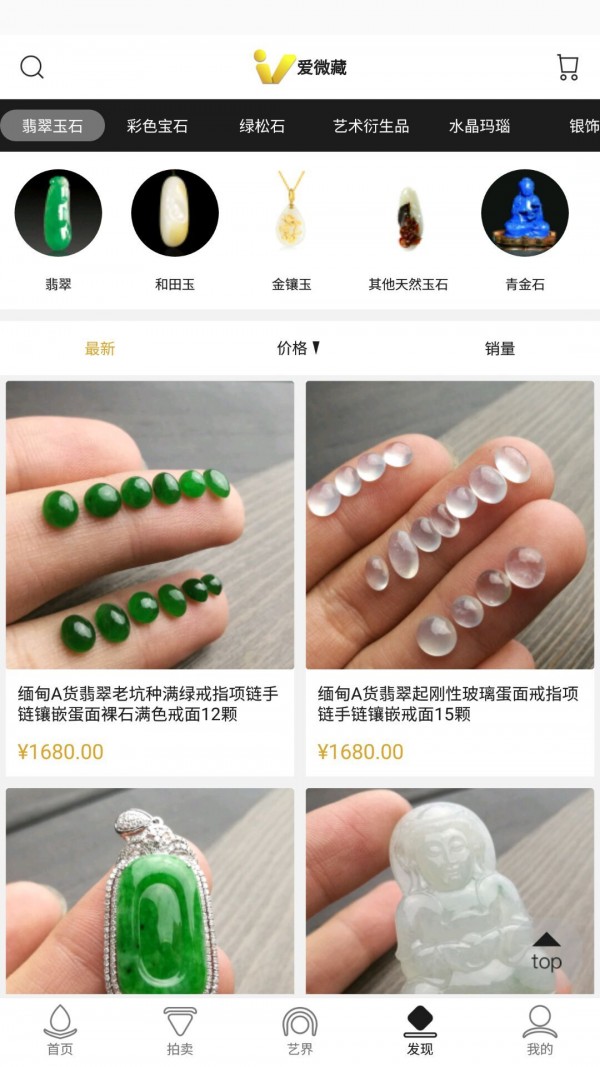
Task: Open the search icon
Action: (x=32, y=67)
